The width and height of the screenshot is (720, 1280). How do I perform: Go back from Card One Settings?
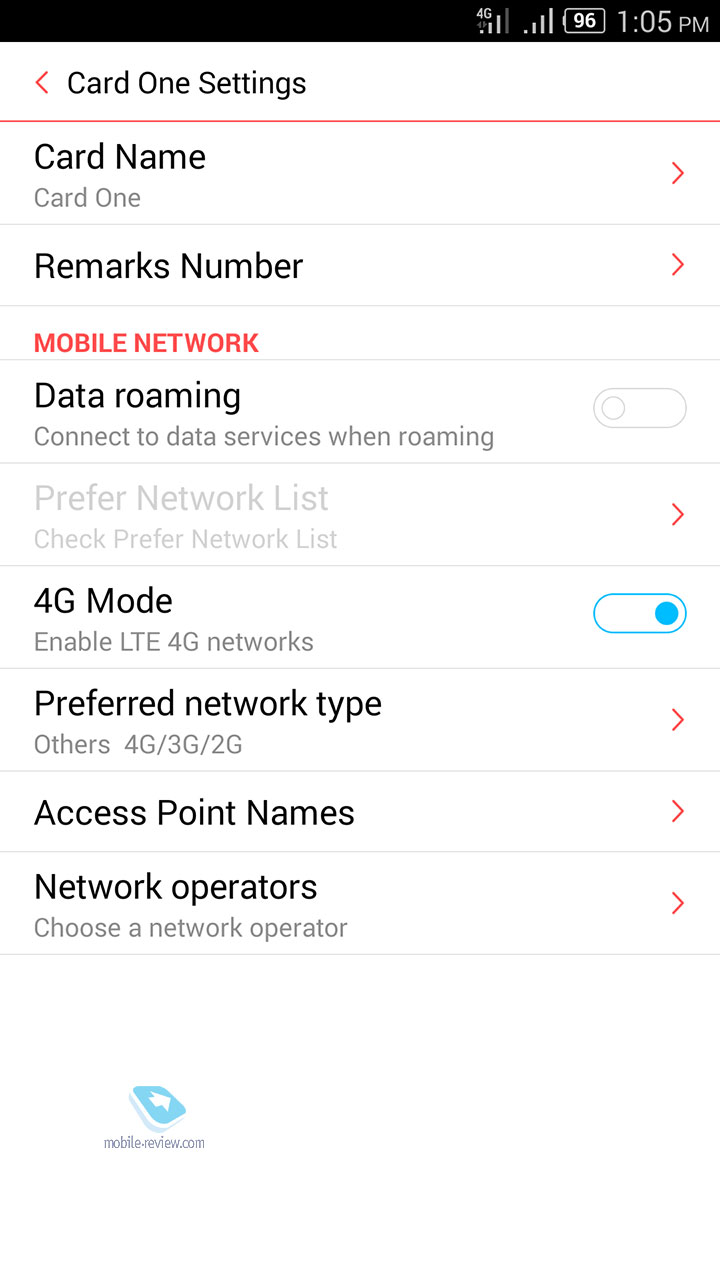click(42, 83)
